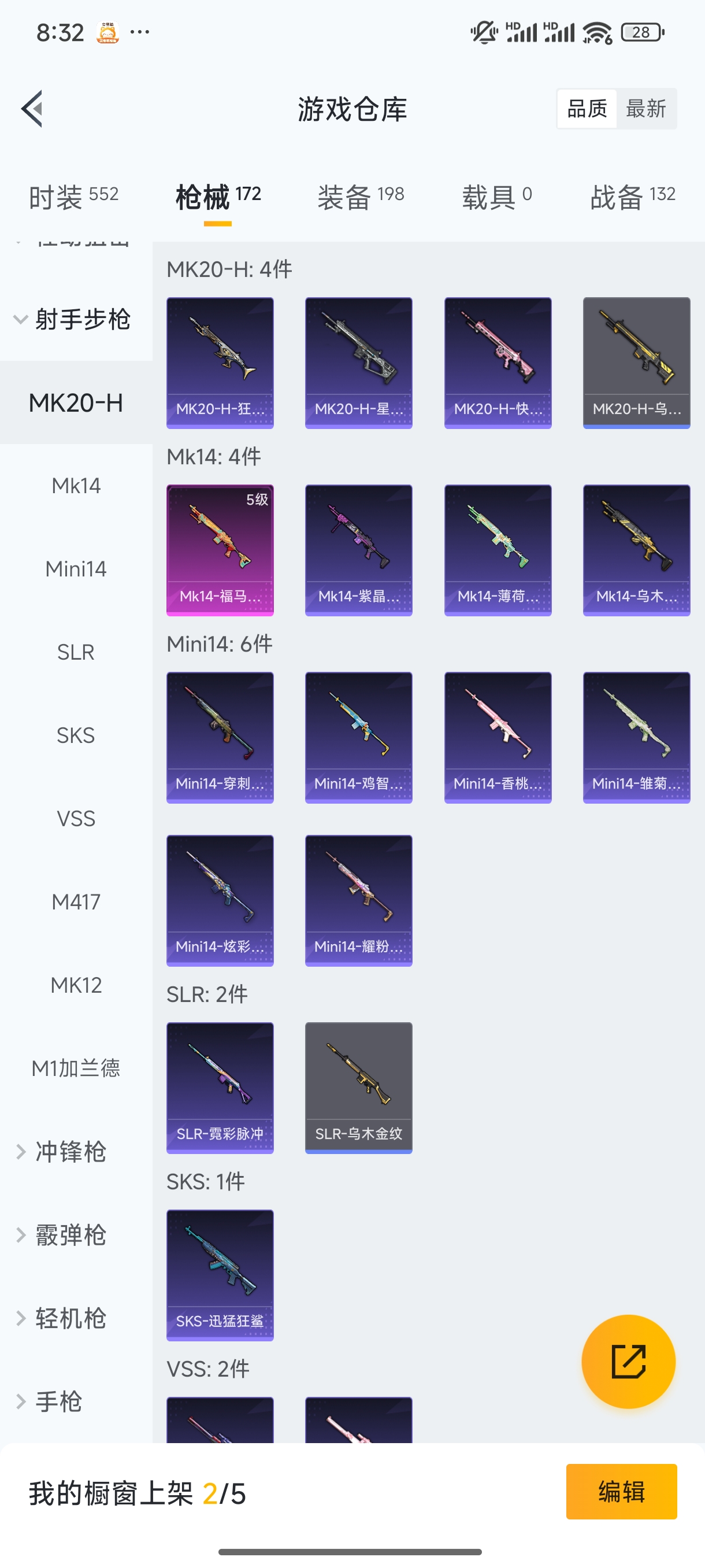Screen dimensions: 705x1568
Task: Expand the 霰弹枪 category
Action: tap(70, 1235)
